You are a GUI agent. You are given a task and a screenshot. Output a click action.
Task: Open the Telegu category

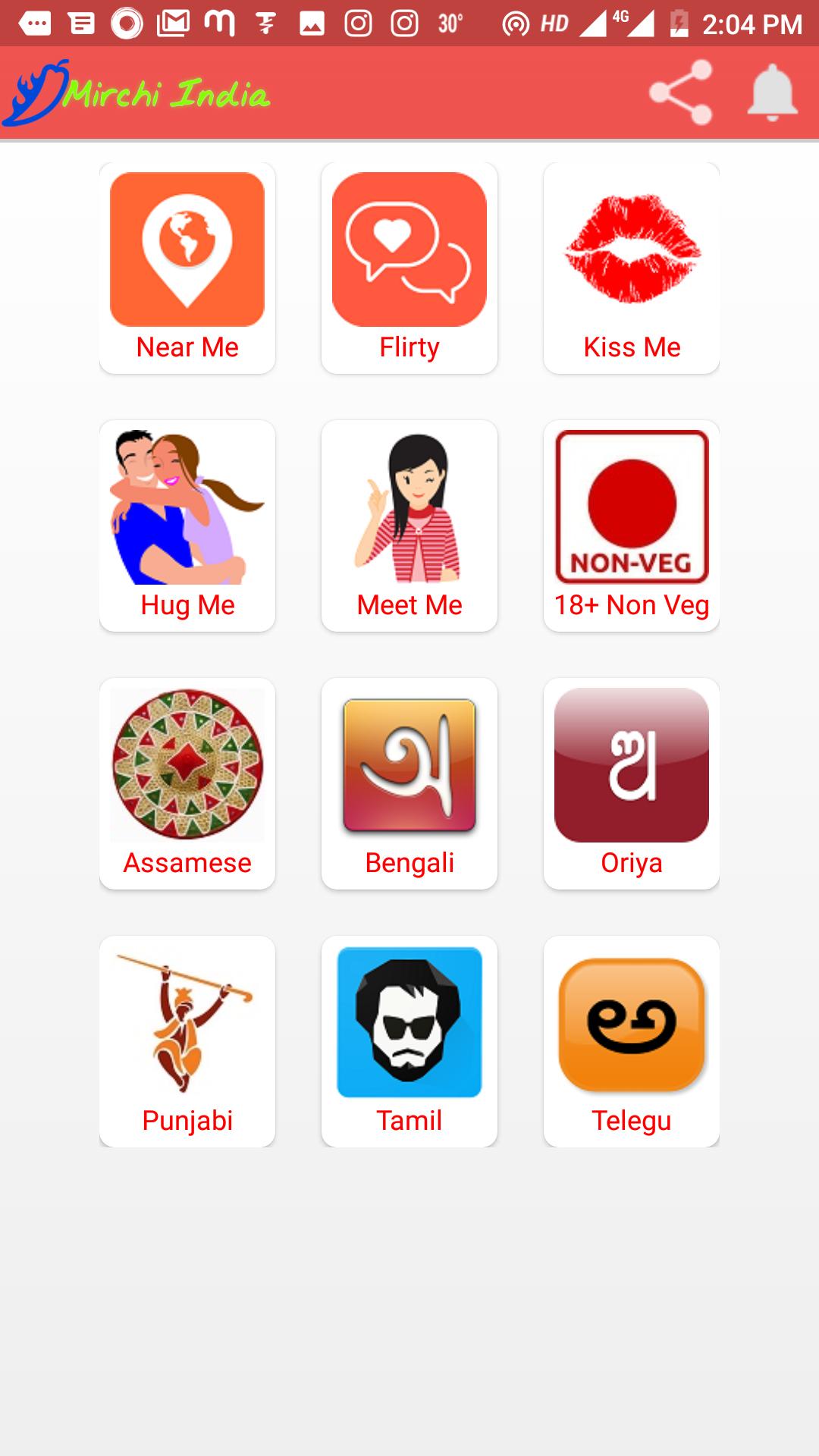(632, 1041)
